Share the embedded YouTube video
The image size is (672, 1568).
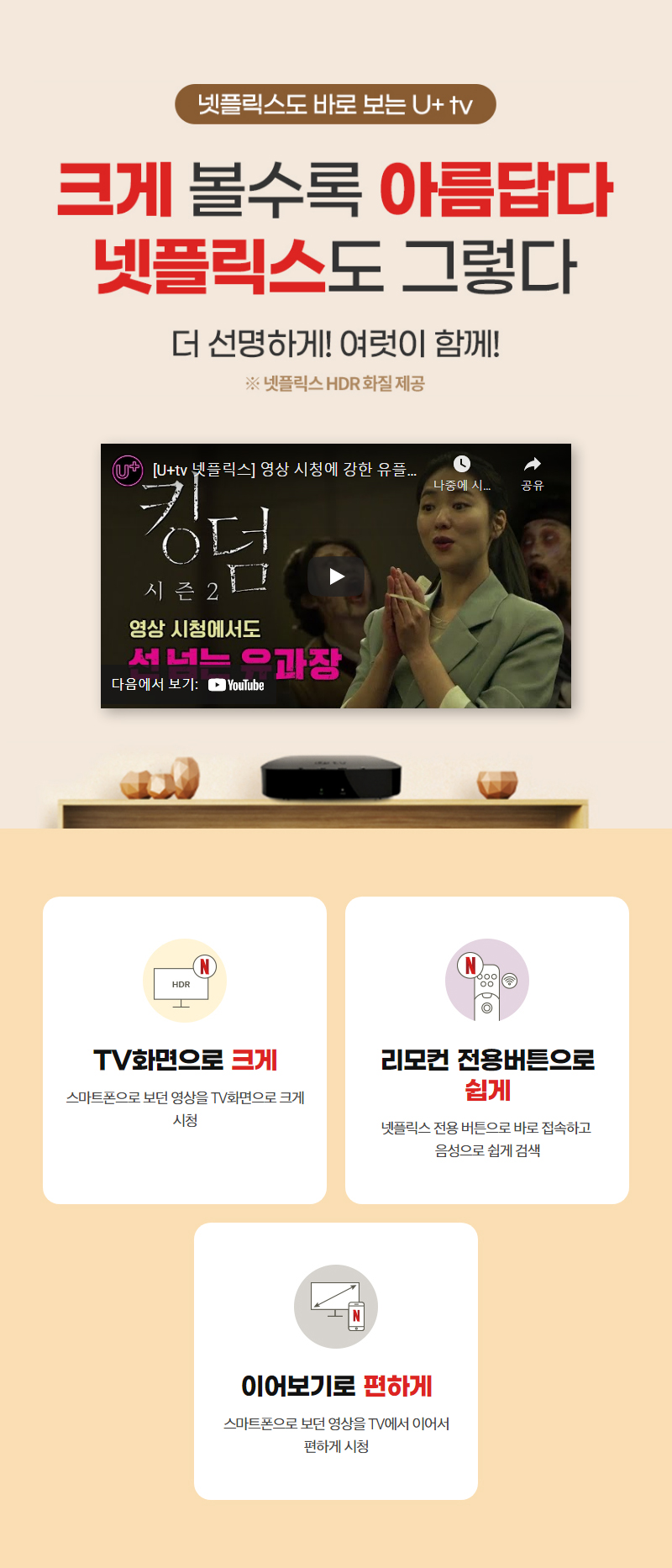click(532, 472)
